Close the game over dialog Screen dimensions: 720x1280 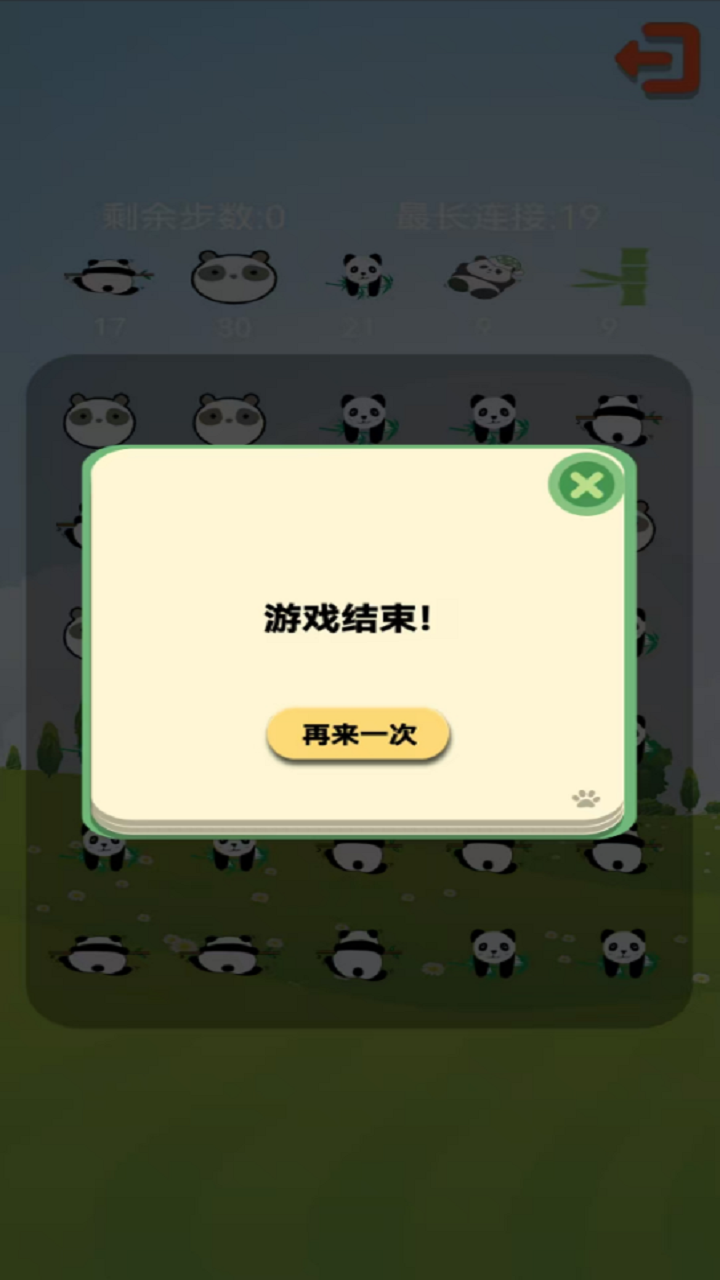click(586, 486)
